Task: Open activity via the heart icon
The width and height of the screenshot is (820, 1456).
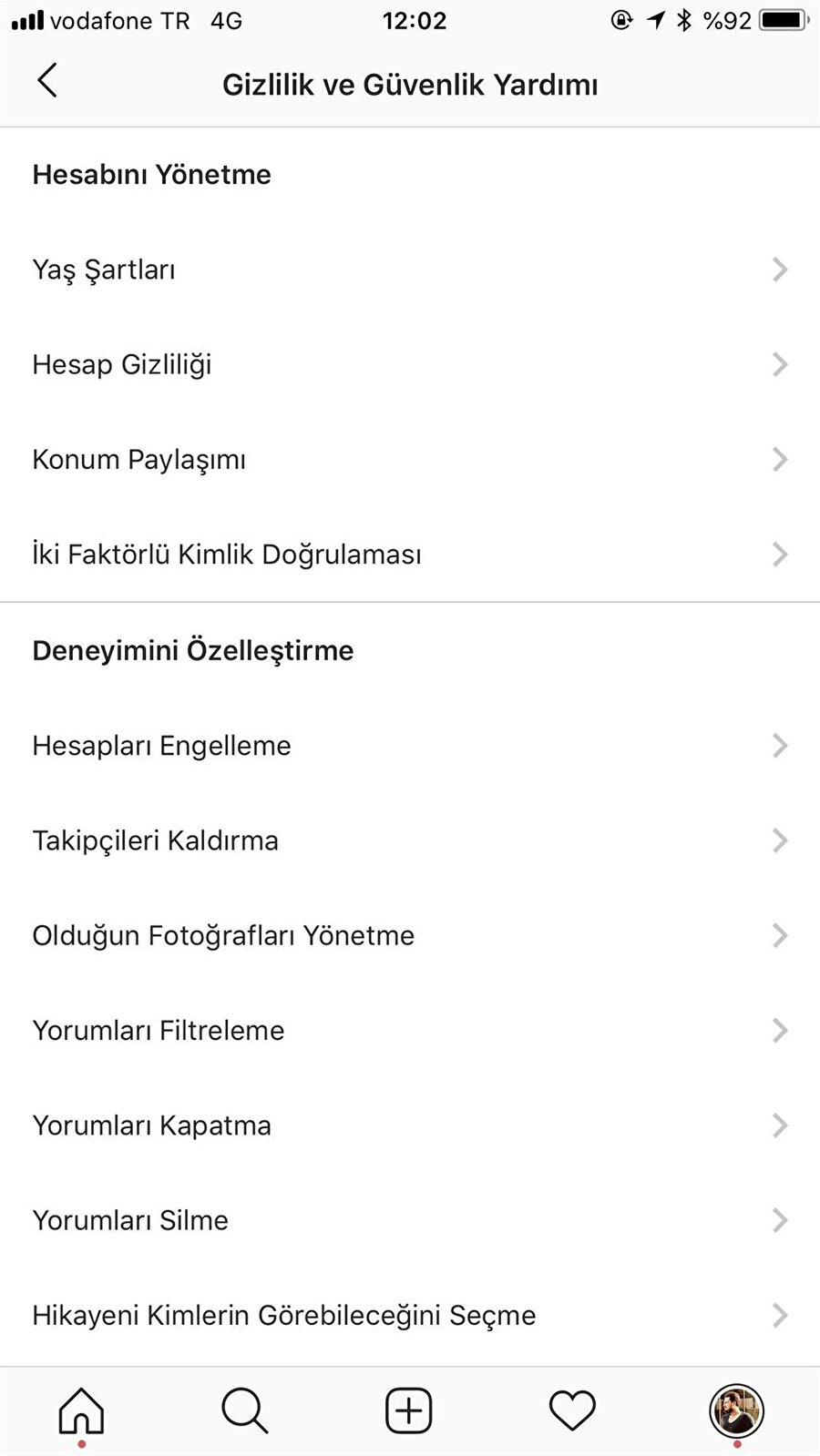Action: [571, 1409]
